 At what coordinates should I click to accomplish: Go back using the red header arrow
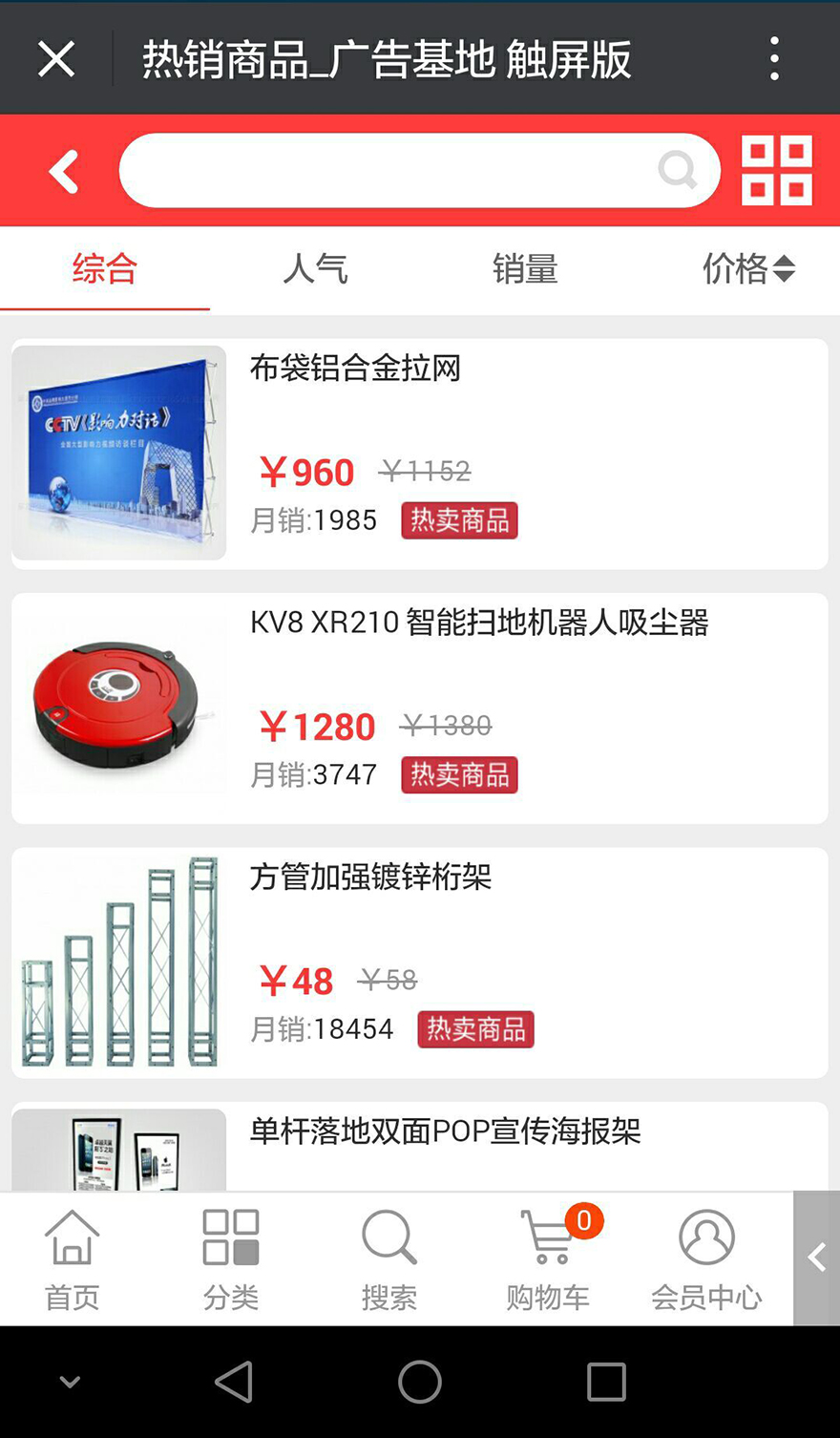tap(64, 172)
